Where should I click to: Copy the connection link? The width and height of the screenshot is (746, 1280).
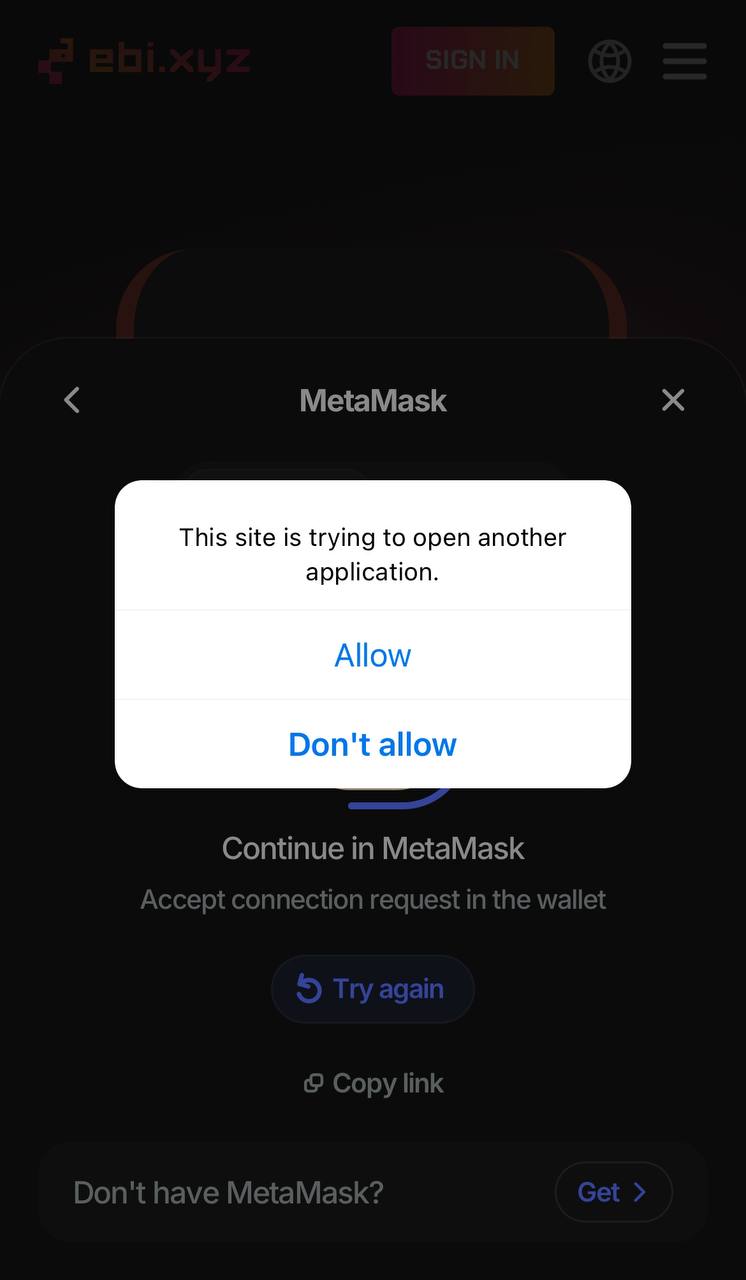[x=373, y=1083]
